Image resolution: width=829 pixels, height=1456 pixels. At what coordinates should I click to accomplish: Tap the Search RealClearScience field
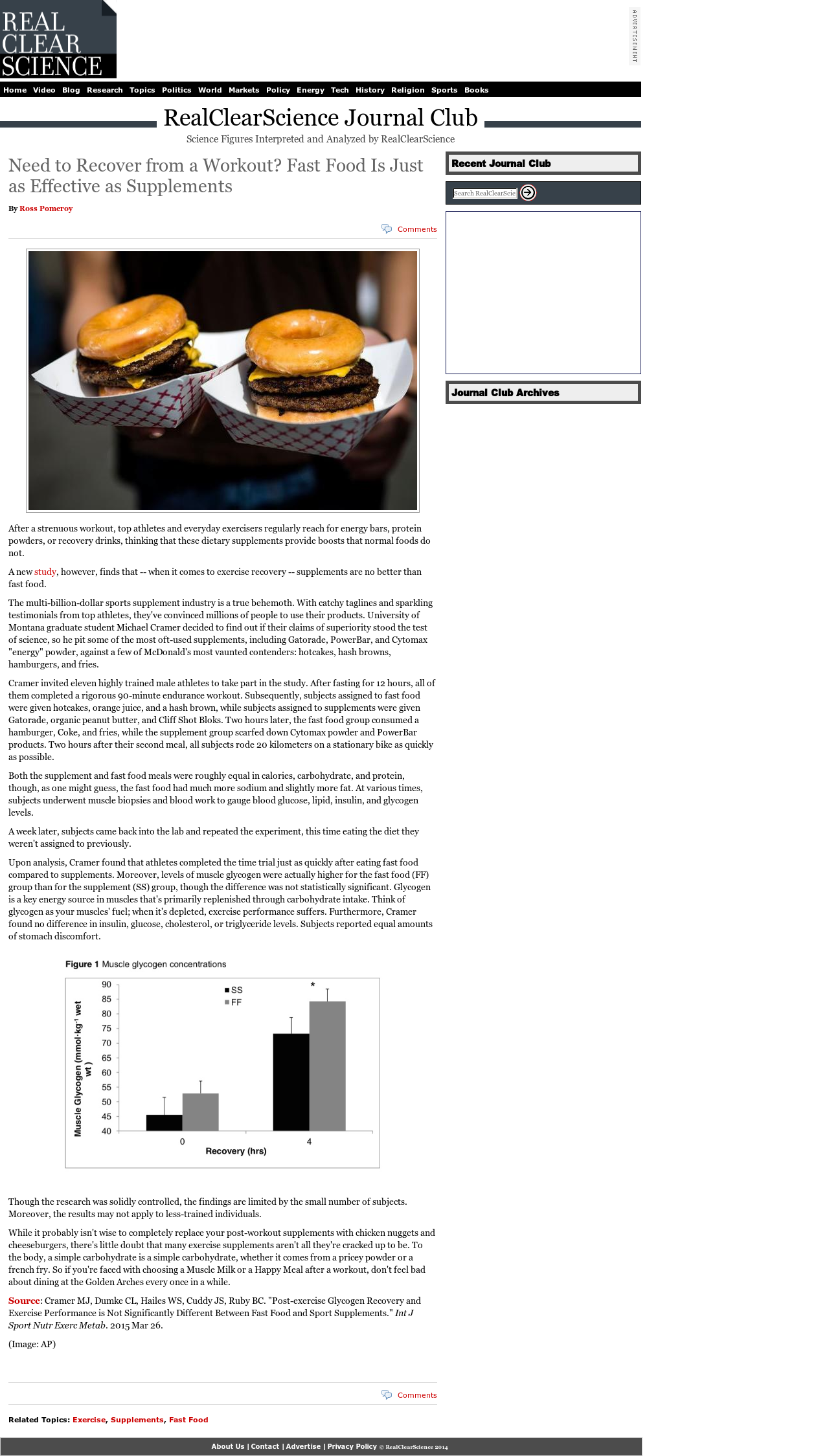[485, 193]
